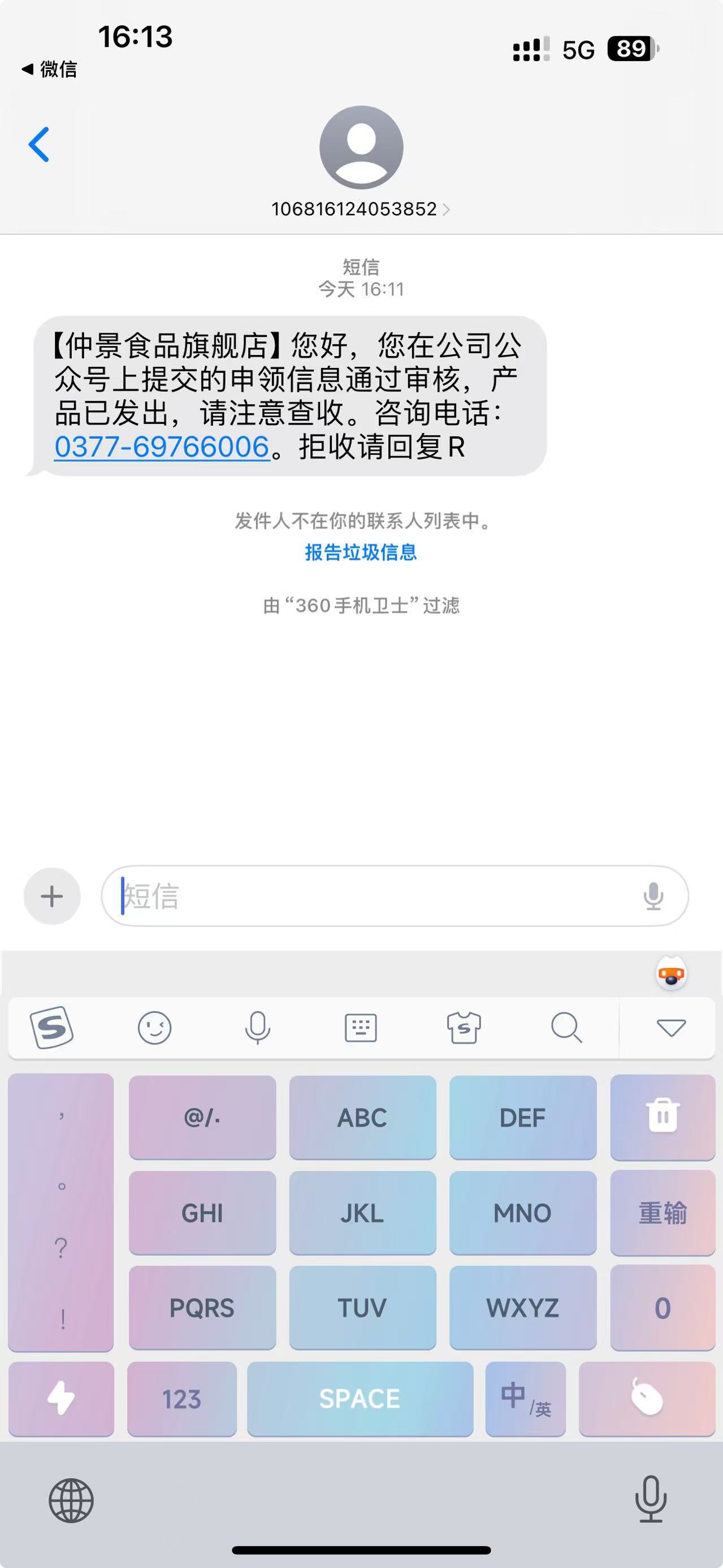723x1568 pixels.
Task: Collapse the keyboard with the down arrow
Action: [x=671, y=1028]
